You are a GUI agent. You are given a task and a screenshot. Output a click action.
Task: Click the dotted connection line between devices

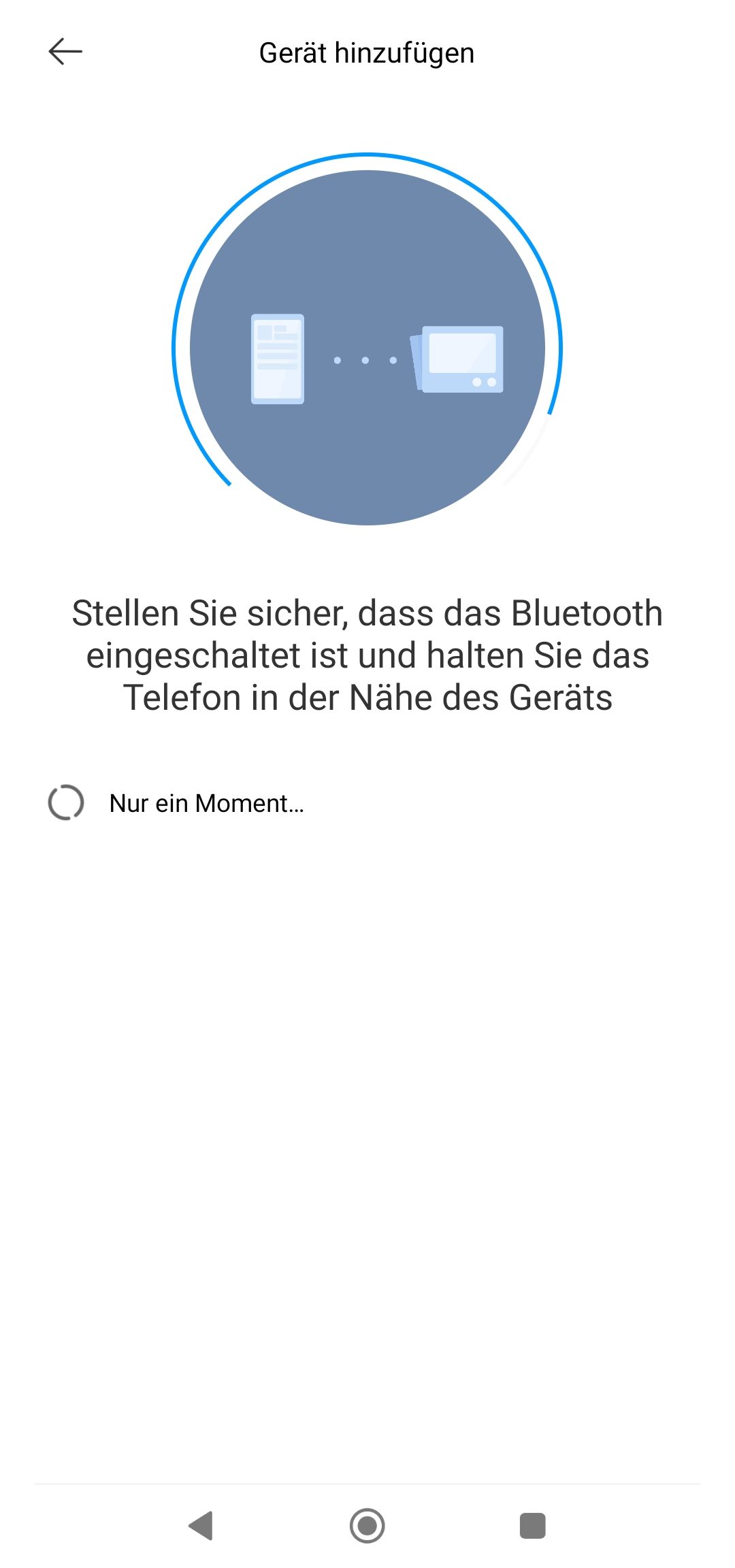tap(364, 359)
